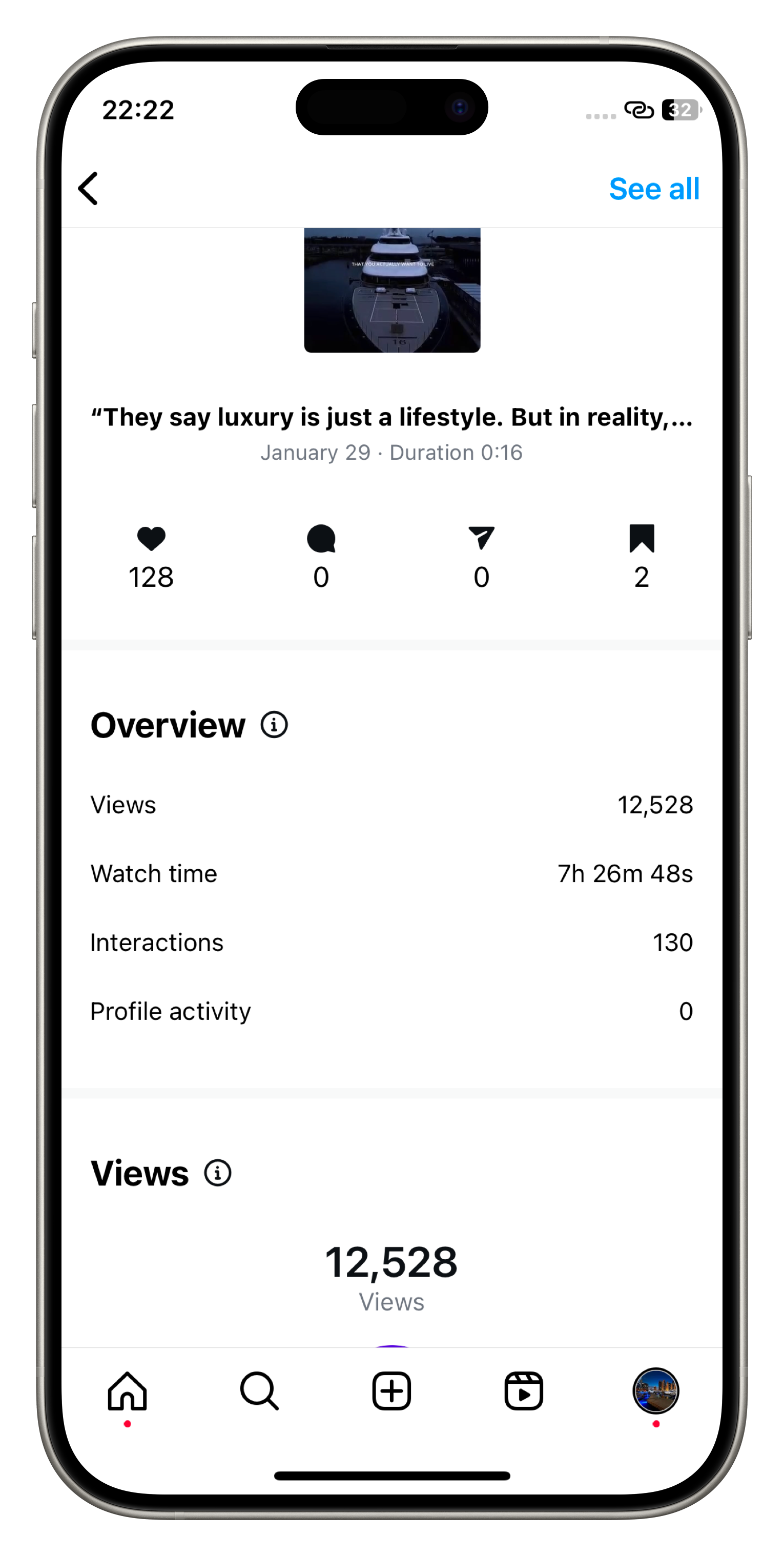Screen dimensions: 784x1556
Task: Tap the info icon next to Views
Action: coord(217,1173)
